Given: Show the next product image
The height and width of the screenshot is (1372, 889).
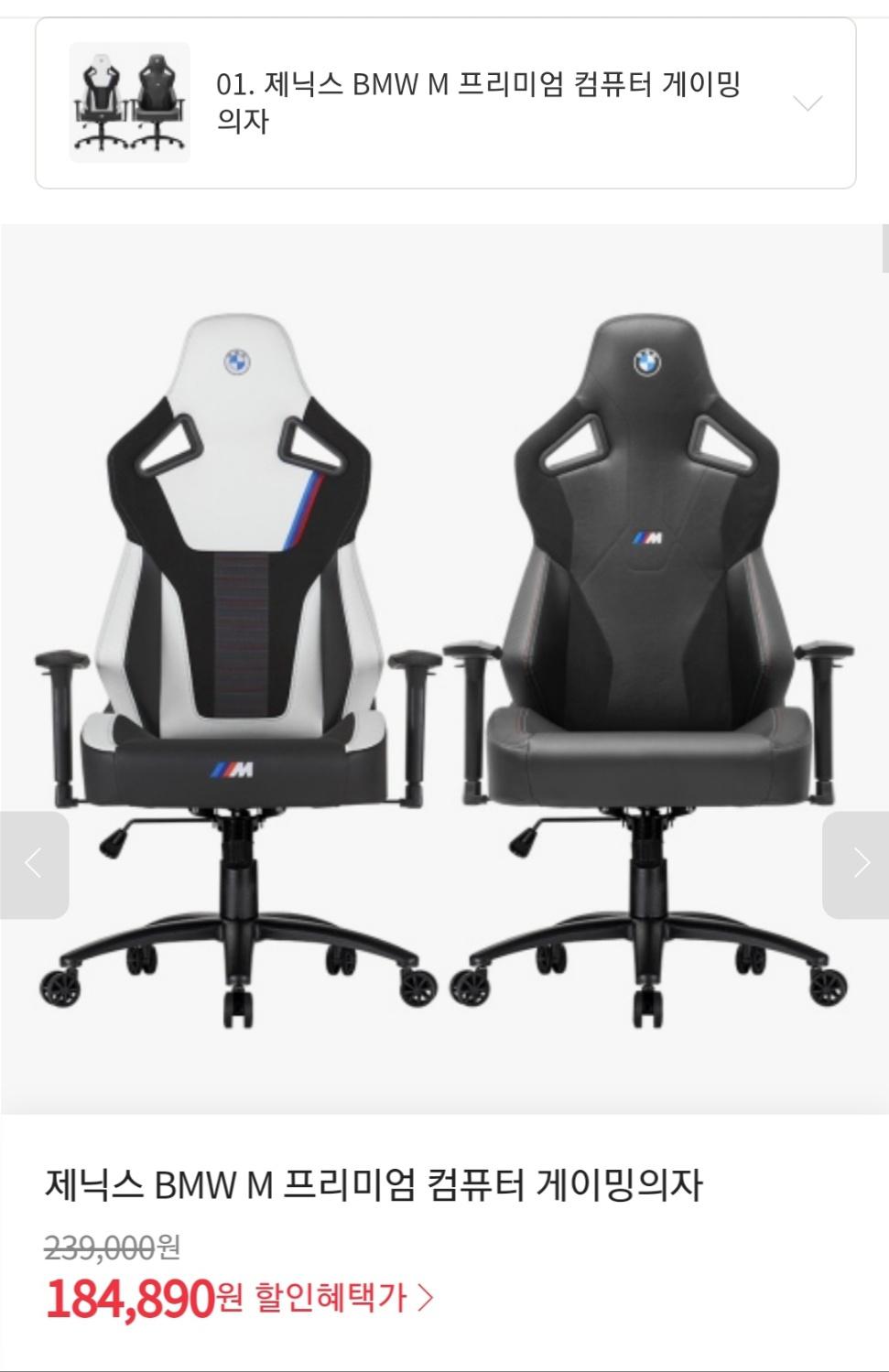Looking at the screenshot, I should coord(857,864).
